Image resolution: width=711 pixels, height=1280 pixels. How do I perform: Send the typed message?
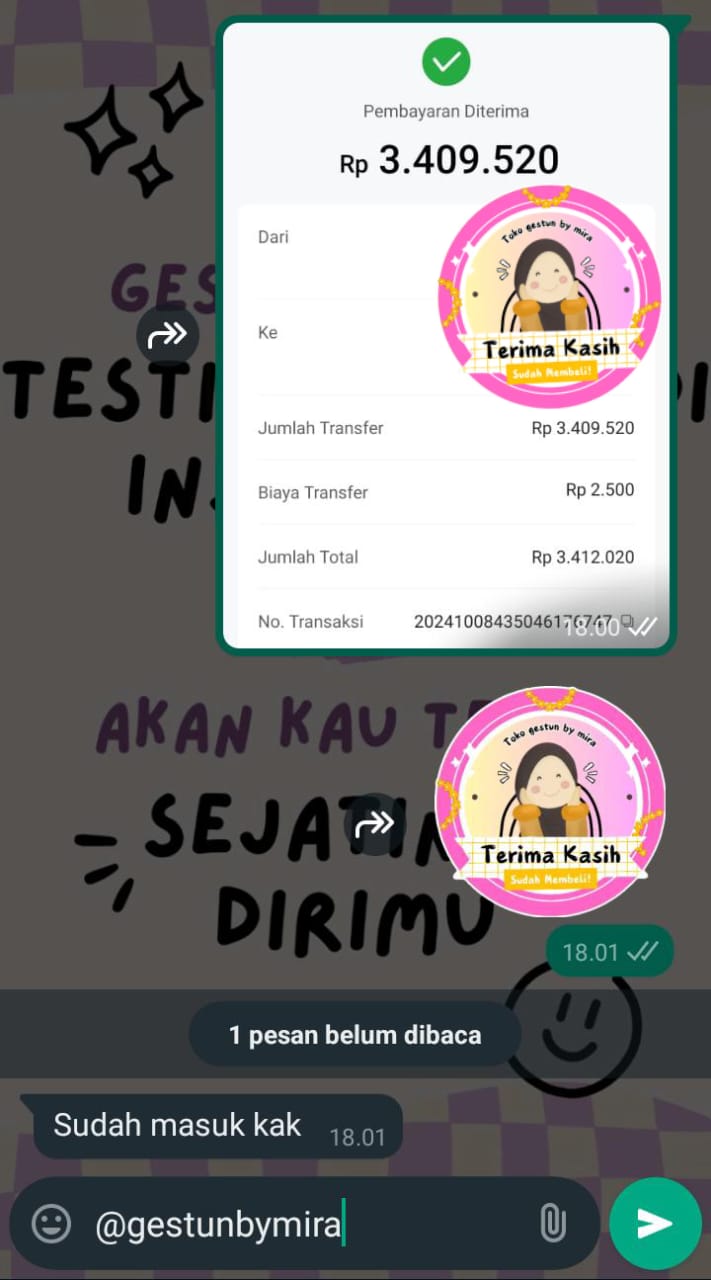pyautogui.click(x=655, y=1223)
